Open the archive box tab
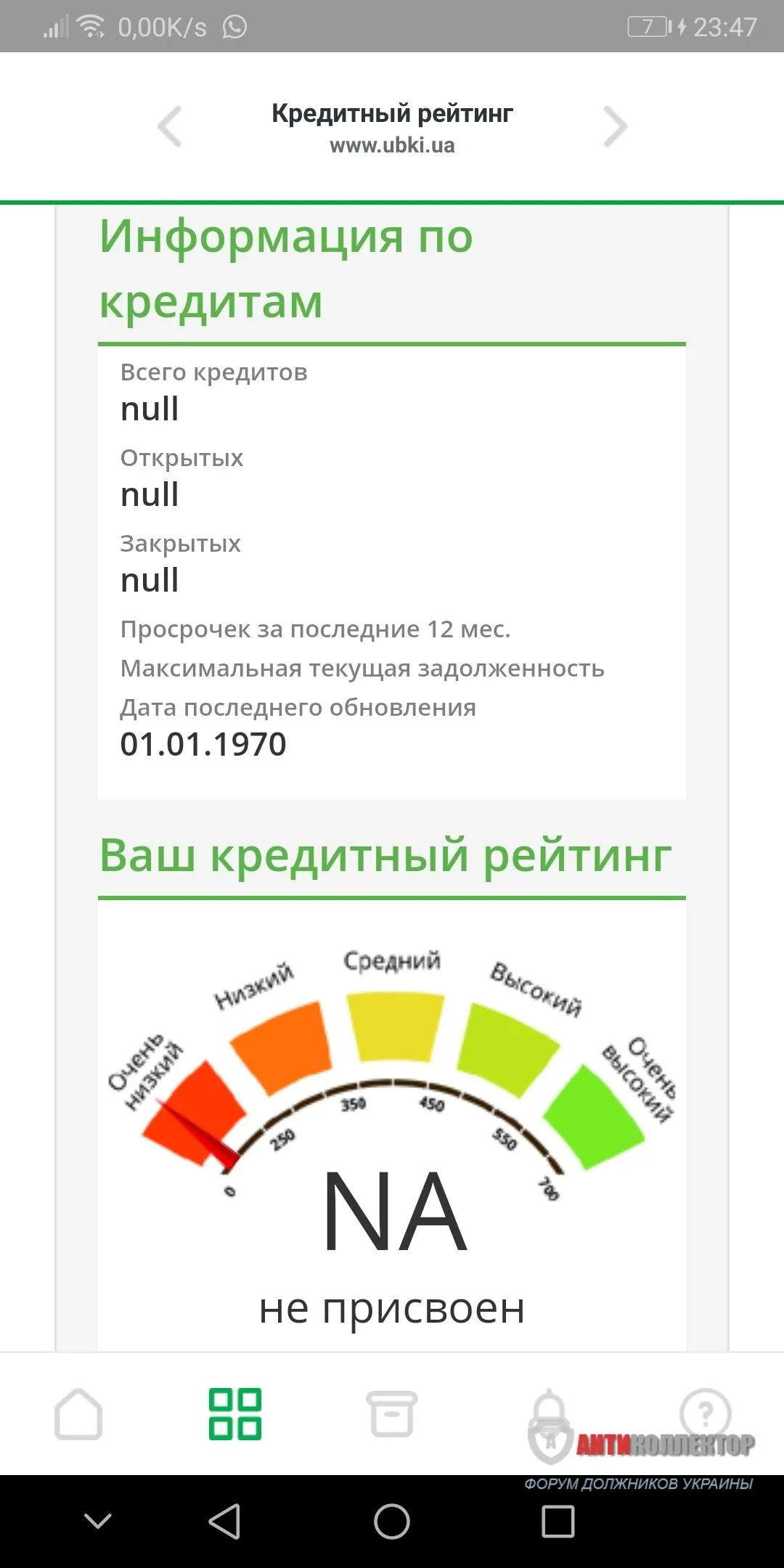Image resolution: width=784 pixels, height=1568 pixels. tap(392, 1414)
